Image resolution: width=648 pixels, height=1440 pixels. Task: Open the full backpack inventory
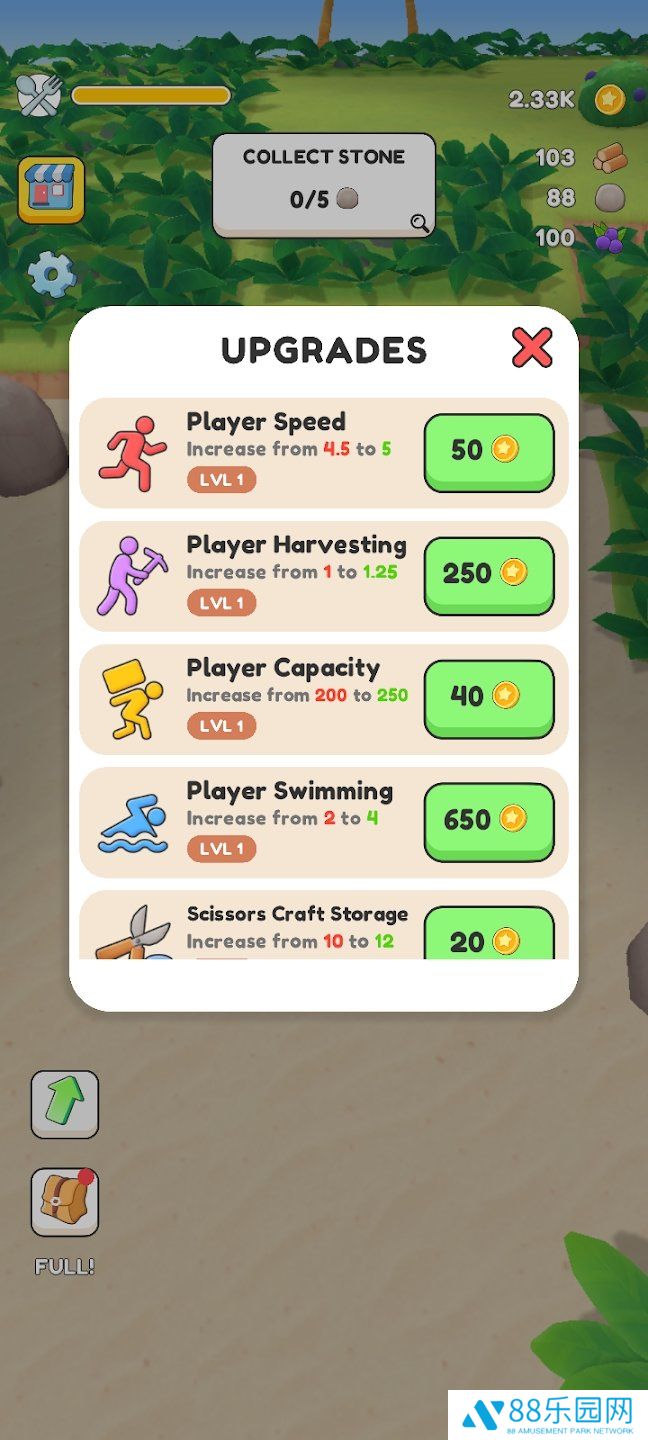tap(65, 1202)
